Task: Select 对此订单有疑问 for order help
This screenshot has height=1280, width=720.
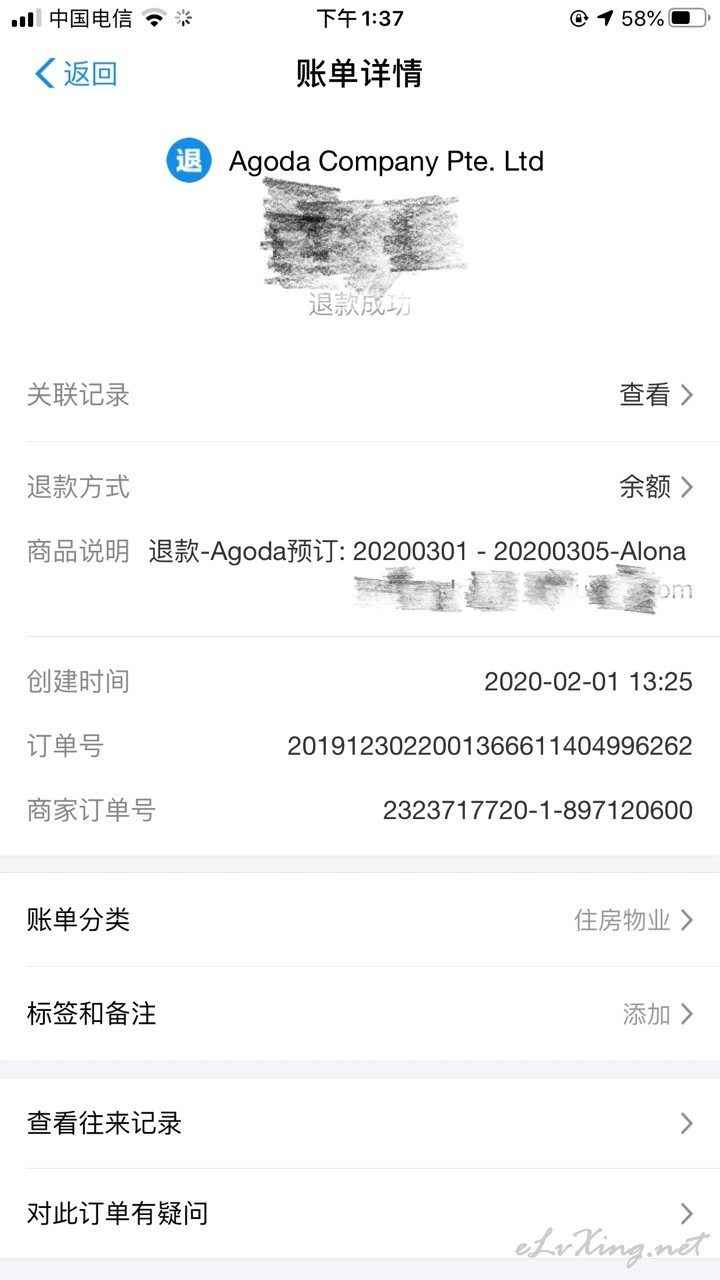Action: click(360, 1214)
